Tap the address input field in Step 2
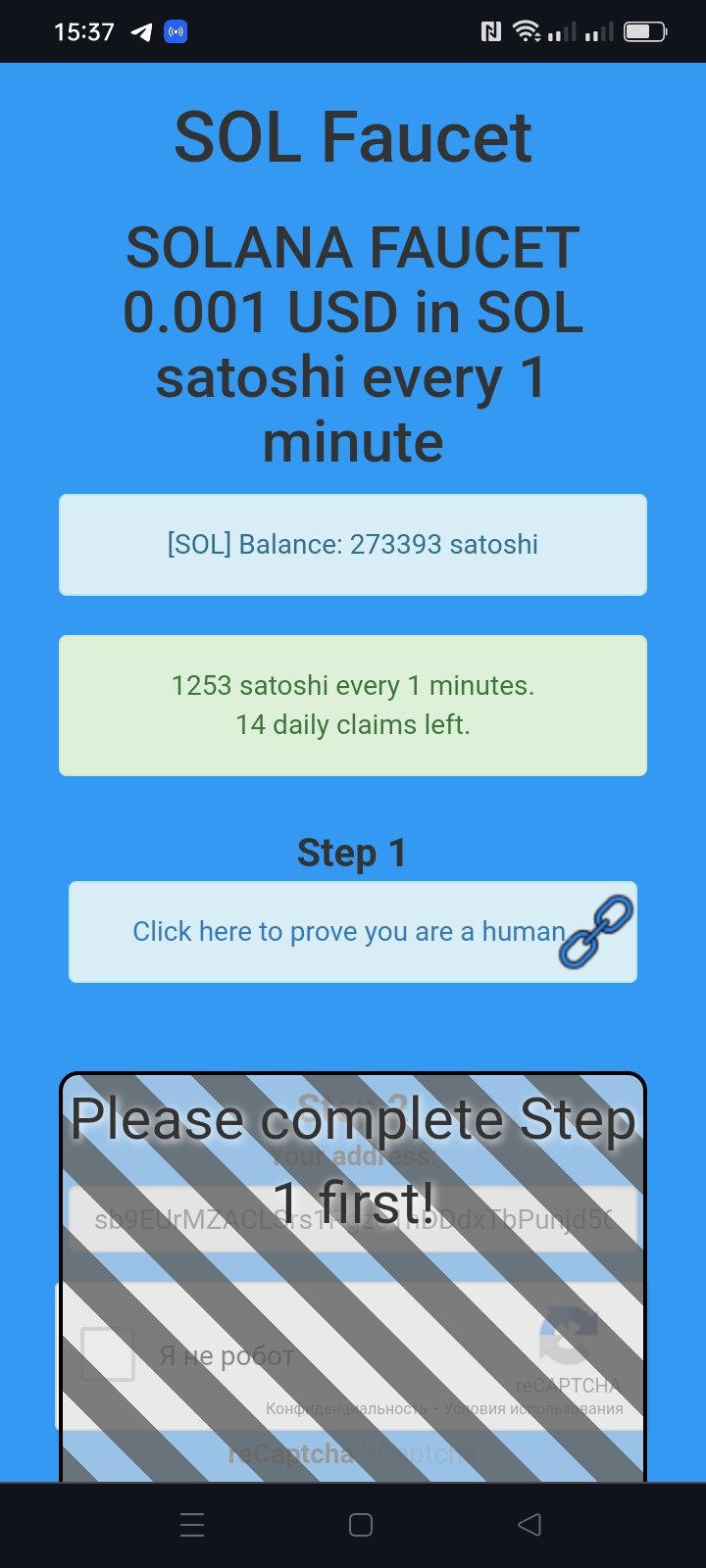This screenshot has height=1568, width=706. [353, 1219]
